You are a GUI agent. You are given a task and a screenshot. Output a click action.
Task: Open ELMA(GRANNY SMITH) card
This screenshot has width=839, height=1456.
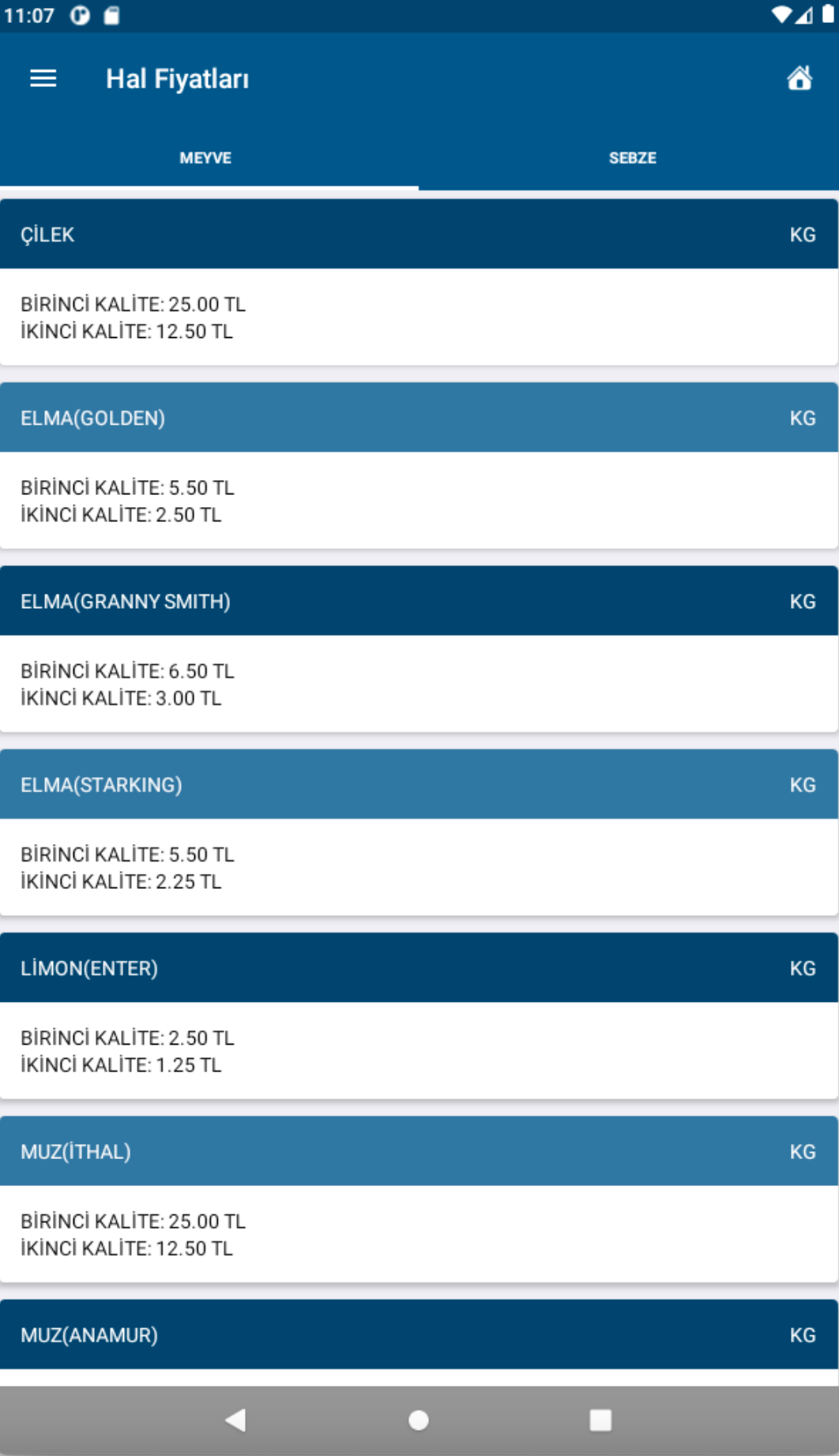click(419, 648)
